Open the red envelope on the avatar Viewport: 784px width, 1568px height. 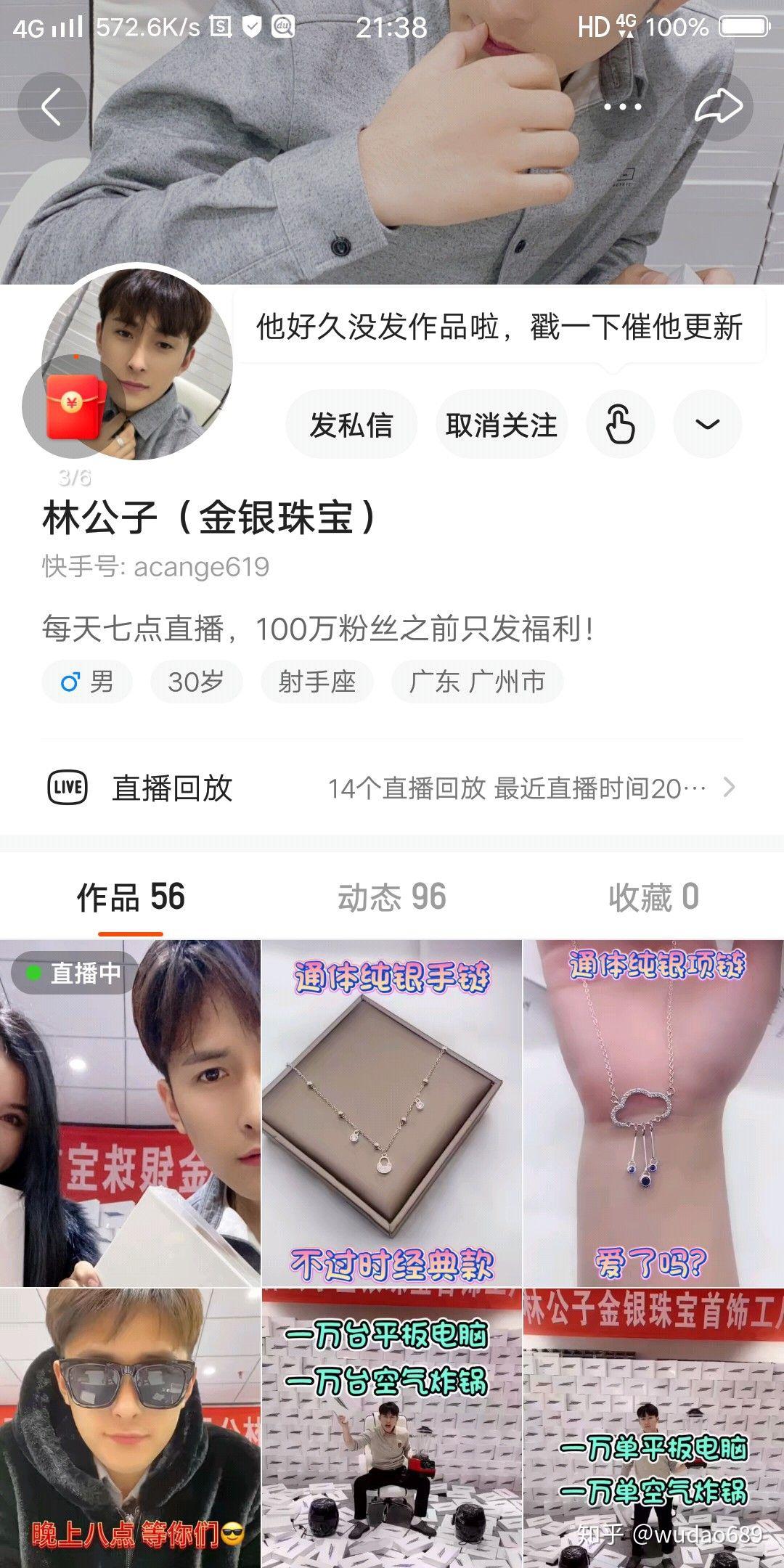pos(73,407)
